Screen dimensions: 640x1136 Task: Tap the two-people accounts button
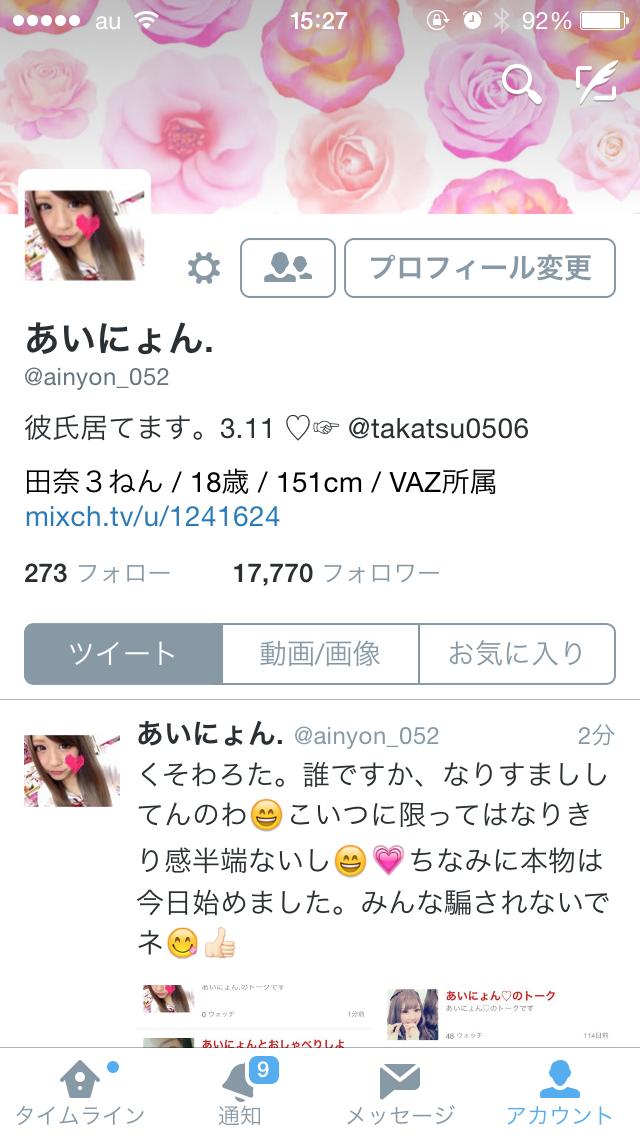coord(288,268)
